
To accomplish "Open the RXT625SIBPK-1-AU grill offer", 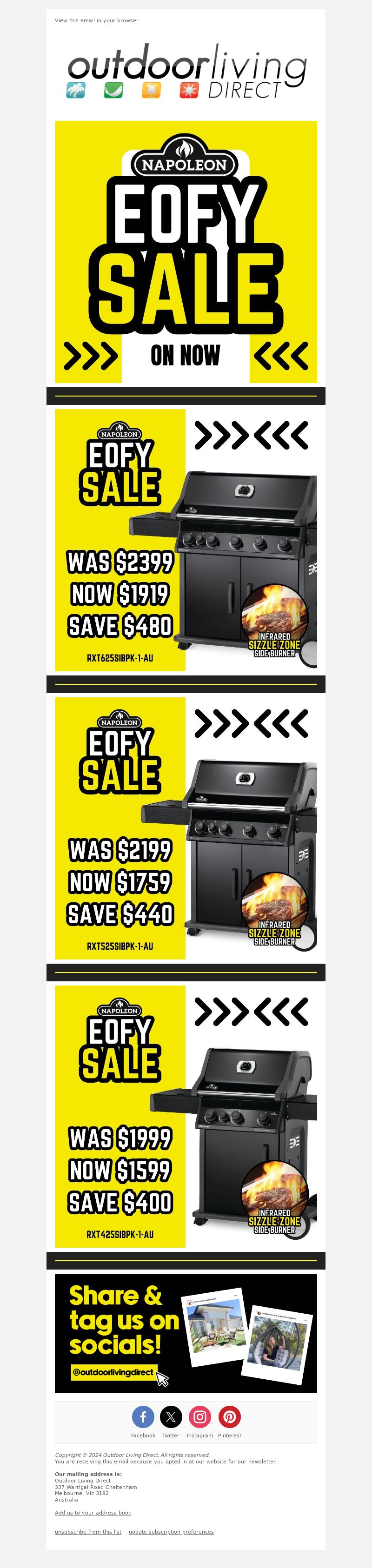I will tap(186, 539).
